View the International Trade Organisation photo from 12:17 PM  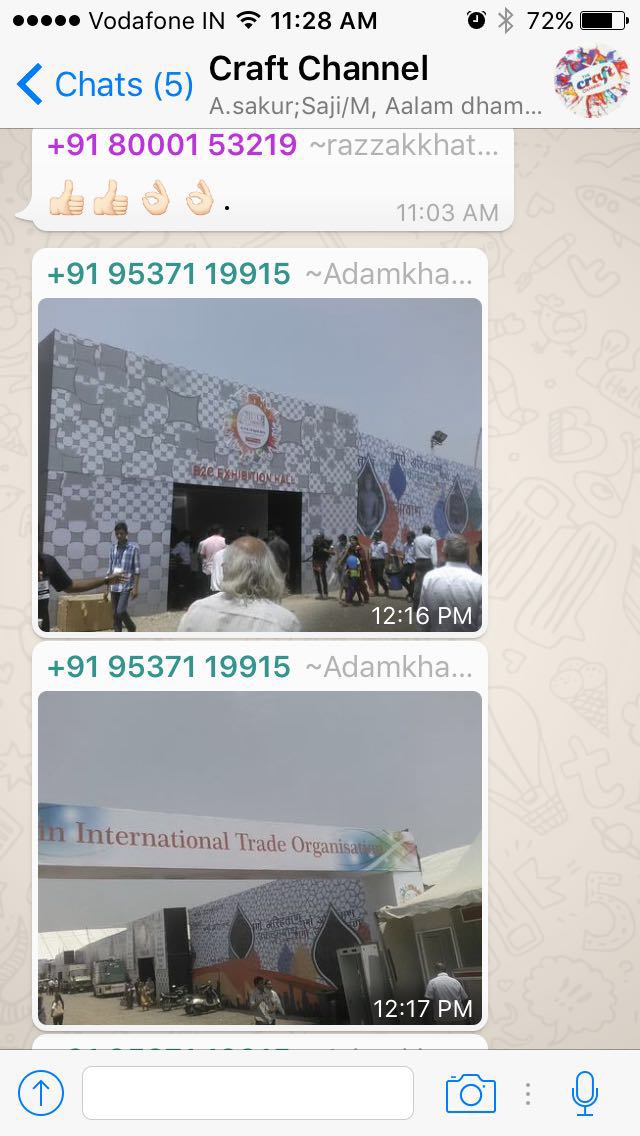[x=259, y=857]
